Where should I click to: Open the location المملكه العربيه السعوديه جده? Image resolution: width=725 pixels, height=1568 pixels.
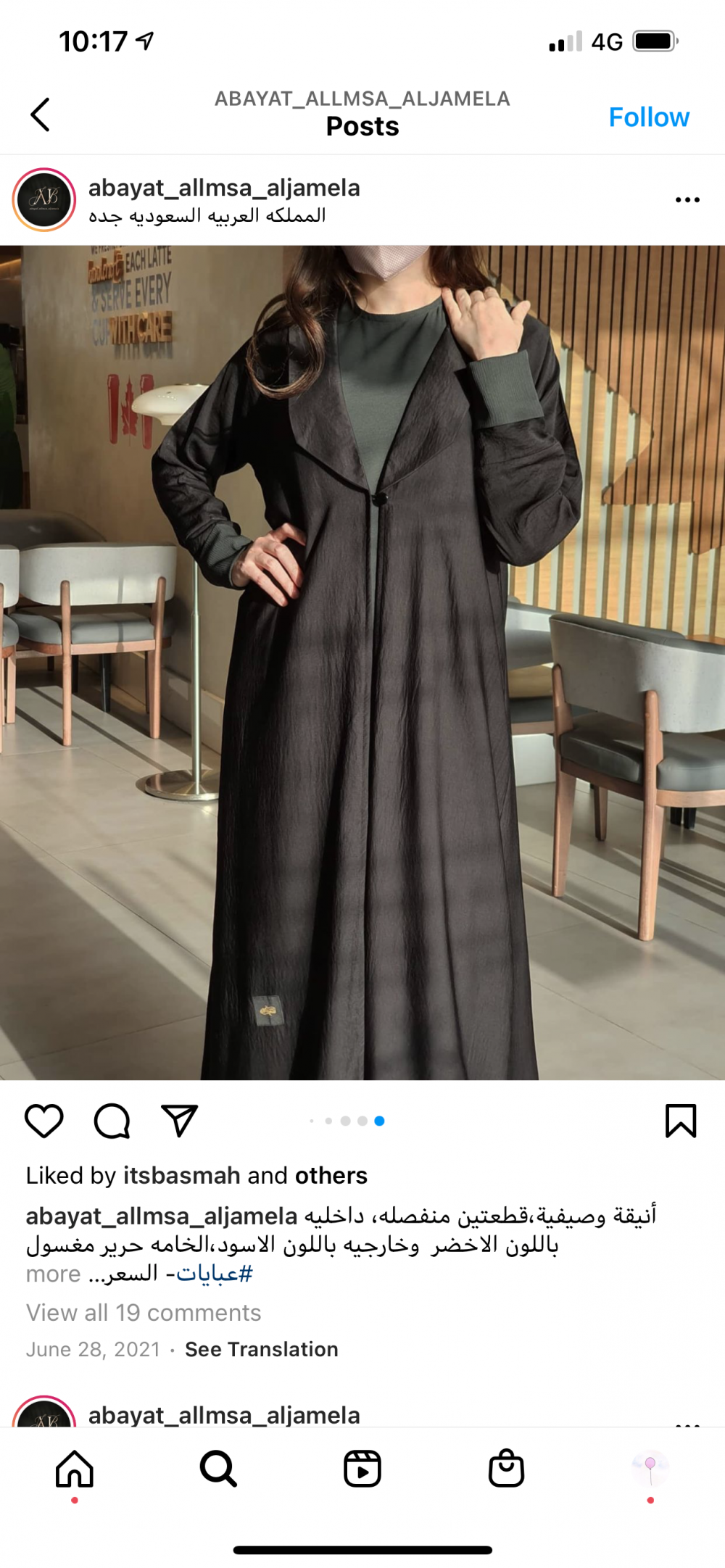click(x=207, y=216)
